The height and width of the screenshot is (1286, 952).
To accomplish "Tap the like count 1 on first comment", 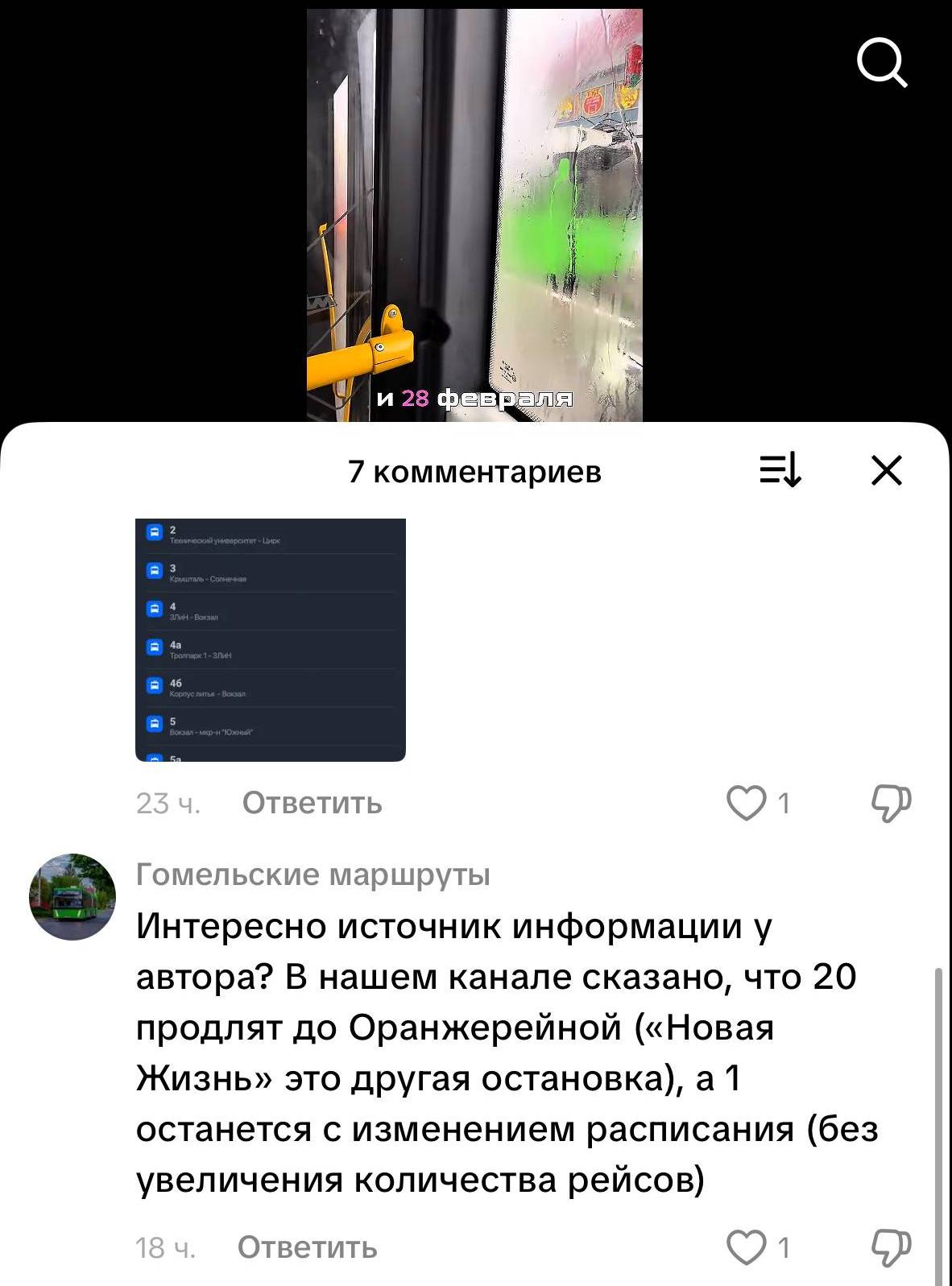I will [x=785, y=802].
